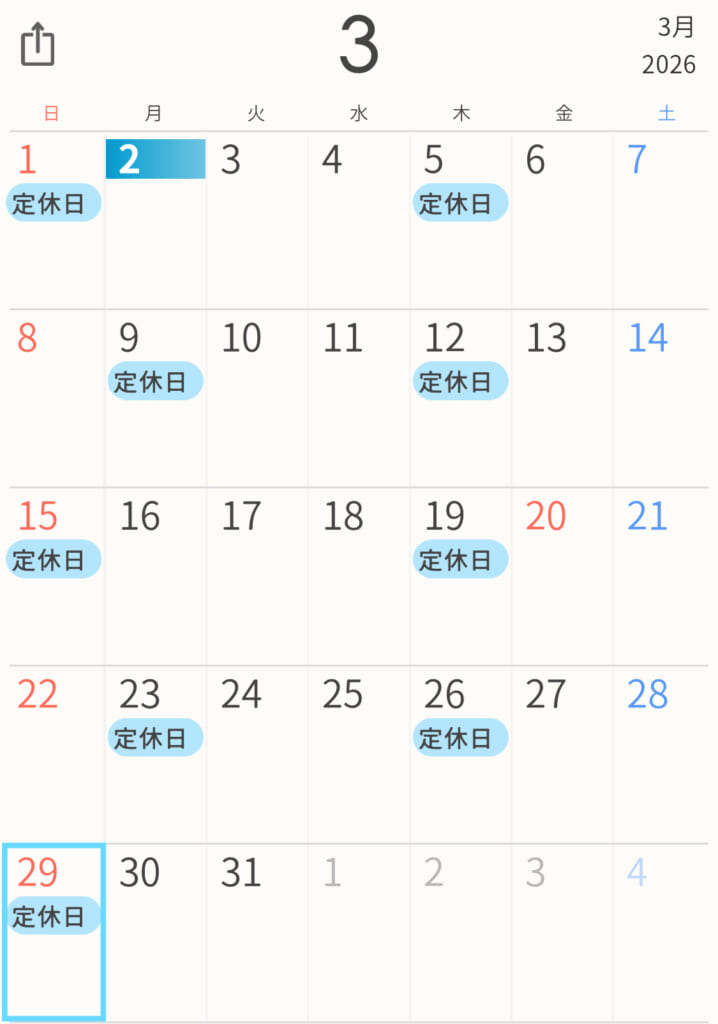Open the 定休日 event on March 29
Viewport: 718px width, 1024px height.
point(53,916)
